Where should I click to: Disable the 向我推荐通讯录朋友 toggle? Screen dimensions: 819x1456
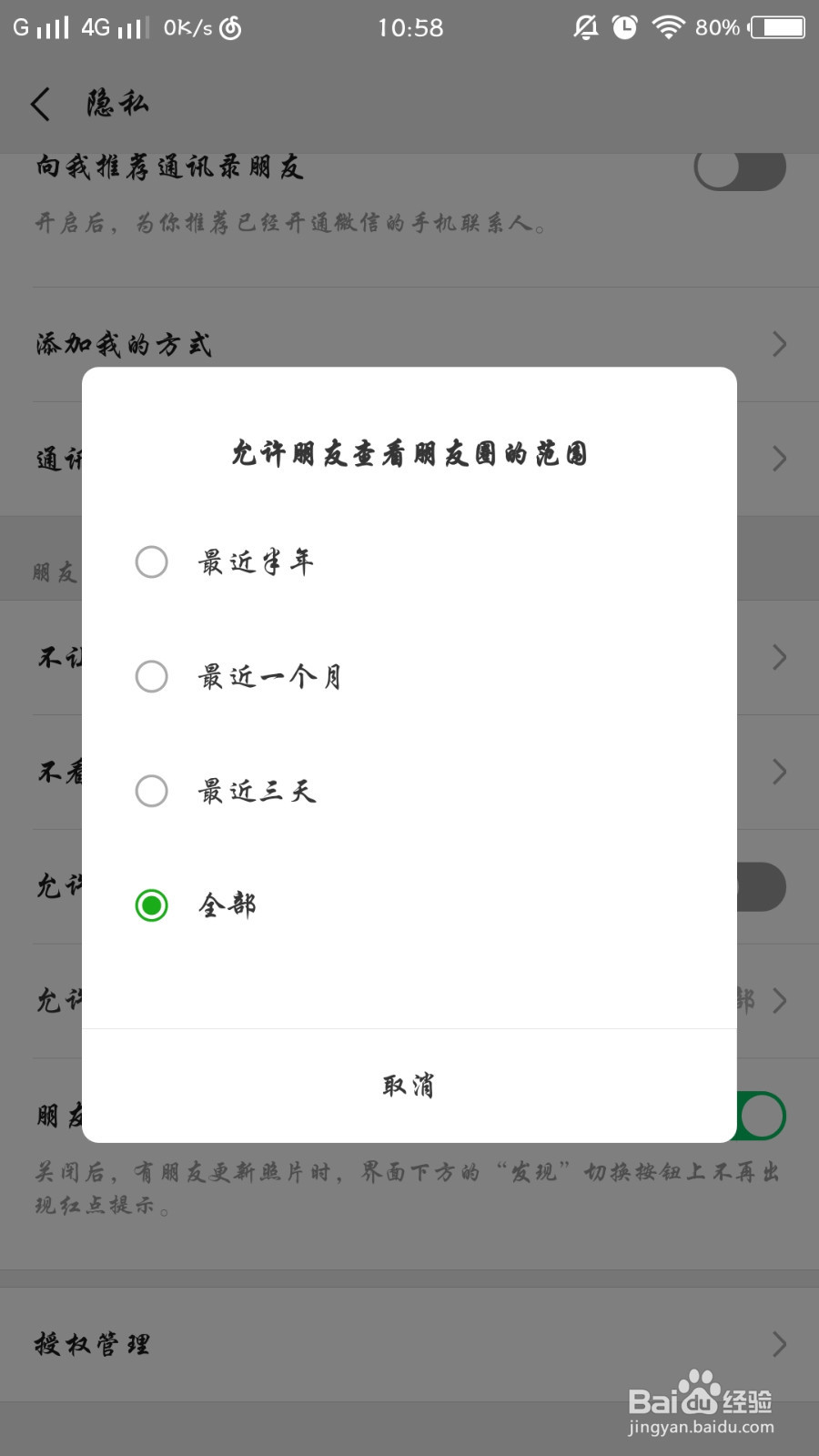pyautogui.click(x=739, y=168)
